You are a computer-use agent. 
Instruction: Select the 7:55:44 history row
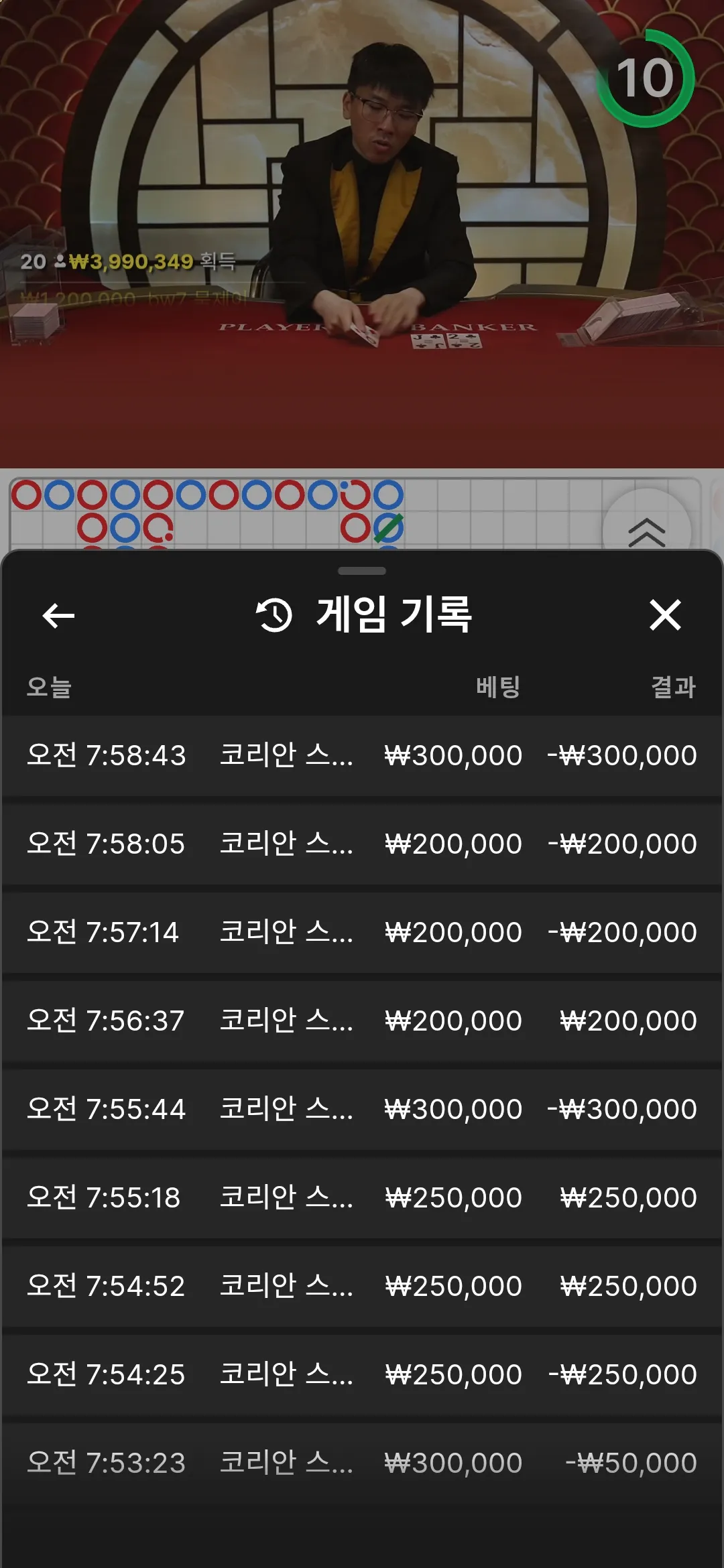pos(362,1109)
